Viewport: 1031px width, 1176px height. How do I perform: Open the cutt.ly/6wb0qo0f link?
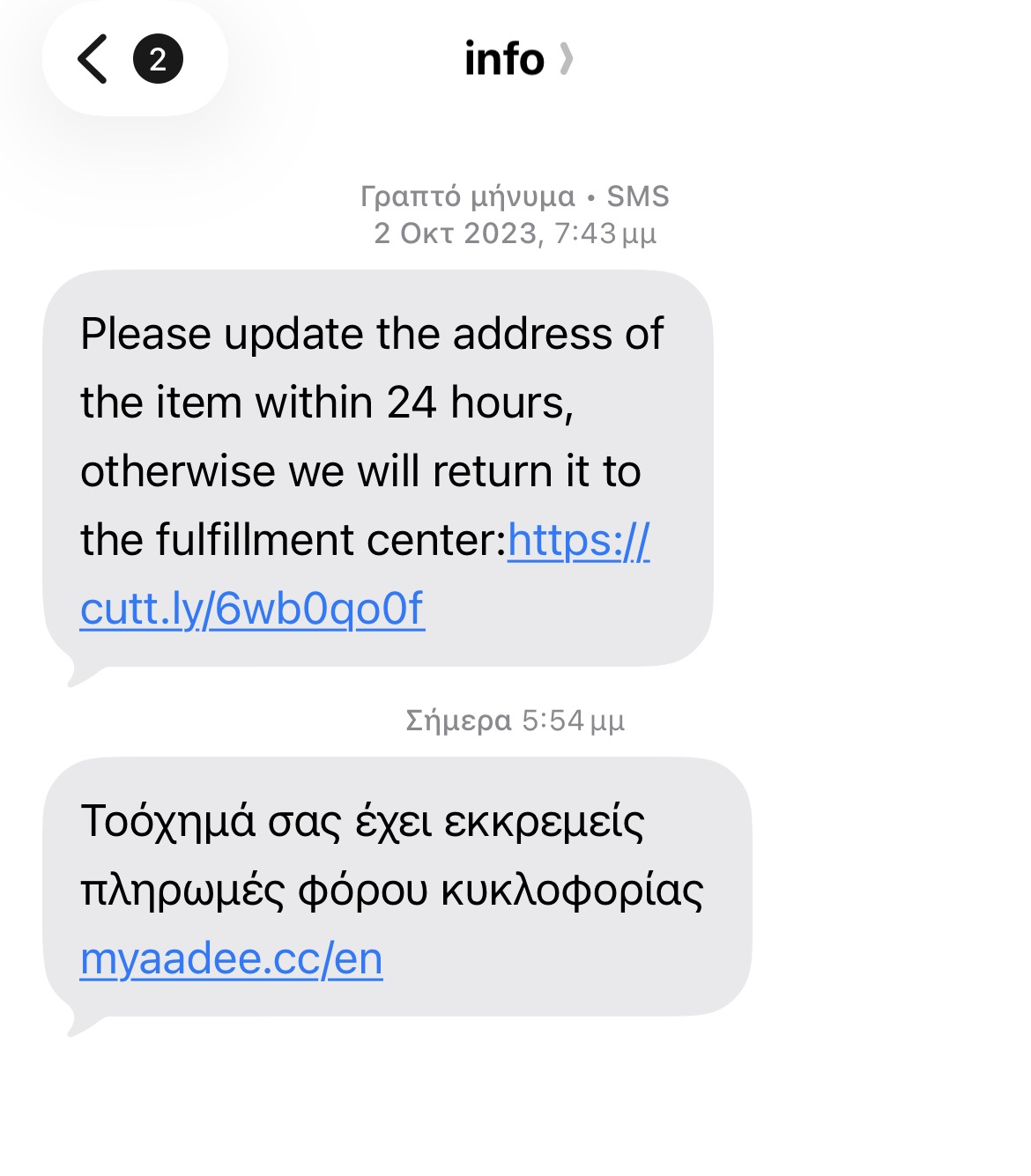pyautogui.click(x=252, y=609)
